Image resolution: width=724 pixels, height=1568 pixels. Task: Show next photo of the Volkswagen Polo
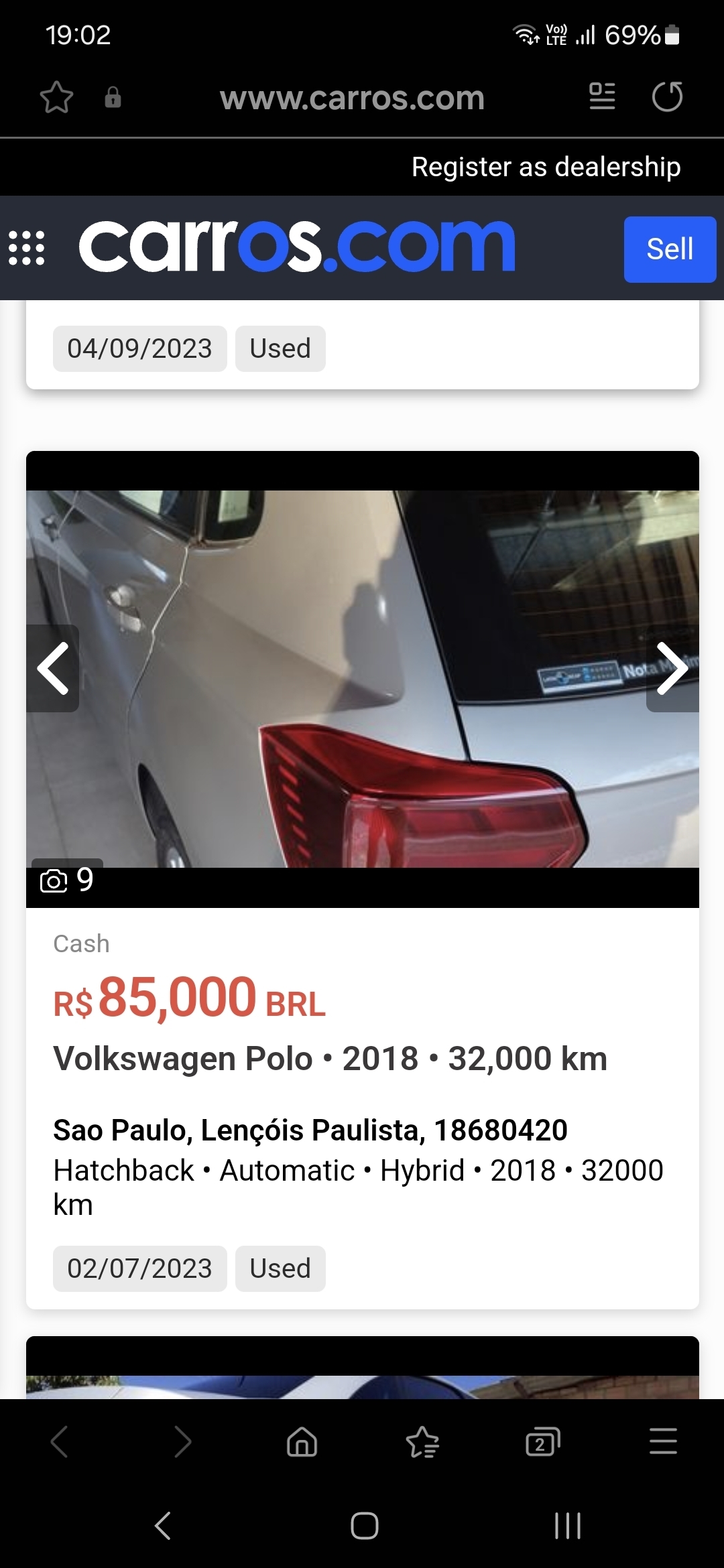tap(672, 668)
